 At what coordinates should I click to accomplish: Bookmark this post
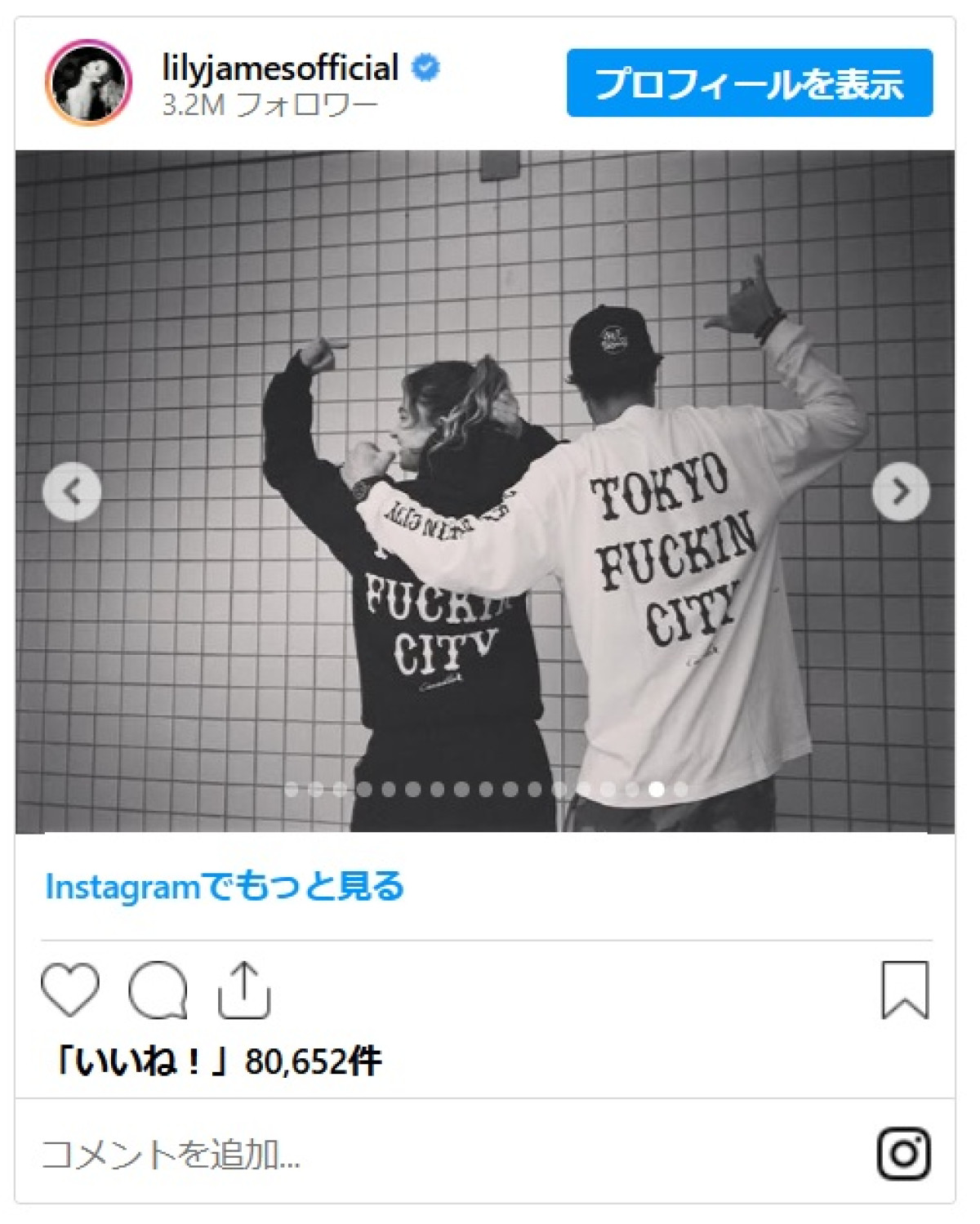point(905,990)
